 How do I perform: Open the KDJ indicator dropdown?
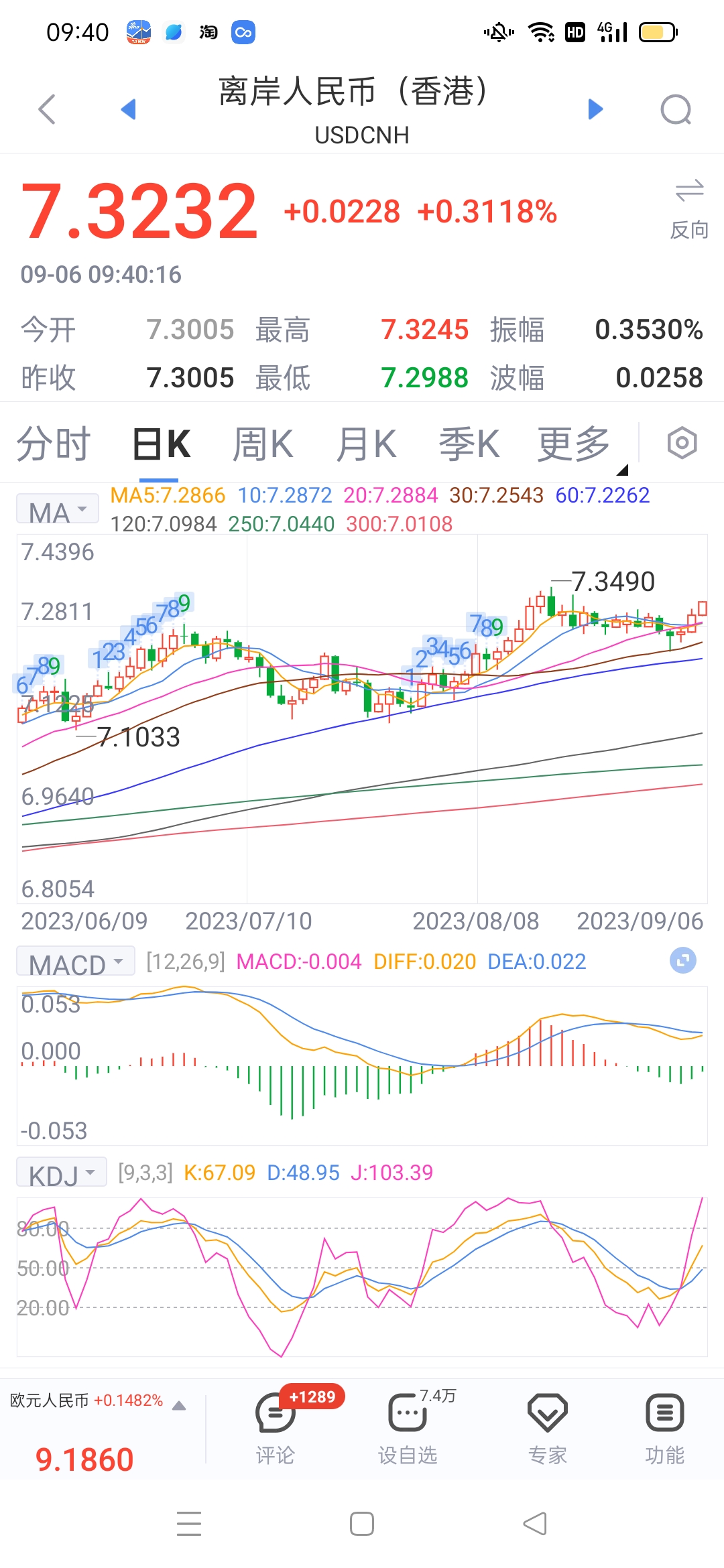click(62, 1173)
